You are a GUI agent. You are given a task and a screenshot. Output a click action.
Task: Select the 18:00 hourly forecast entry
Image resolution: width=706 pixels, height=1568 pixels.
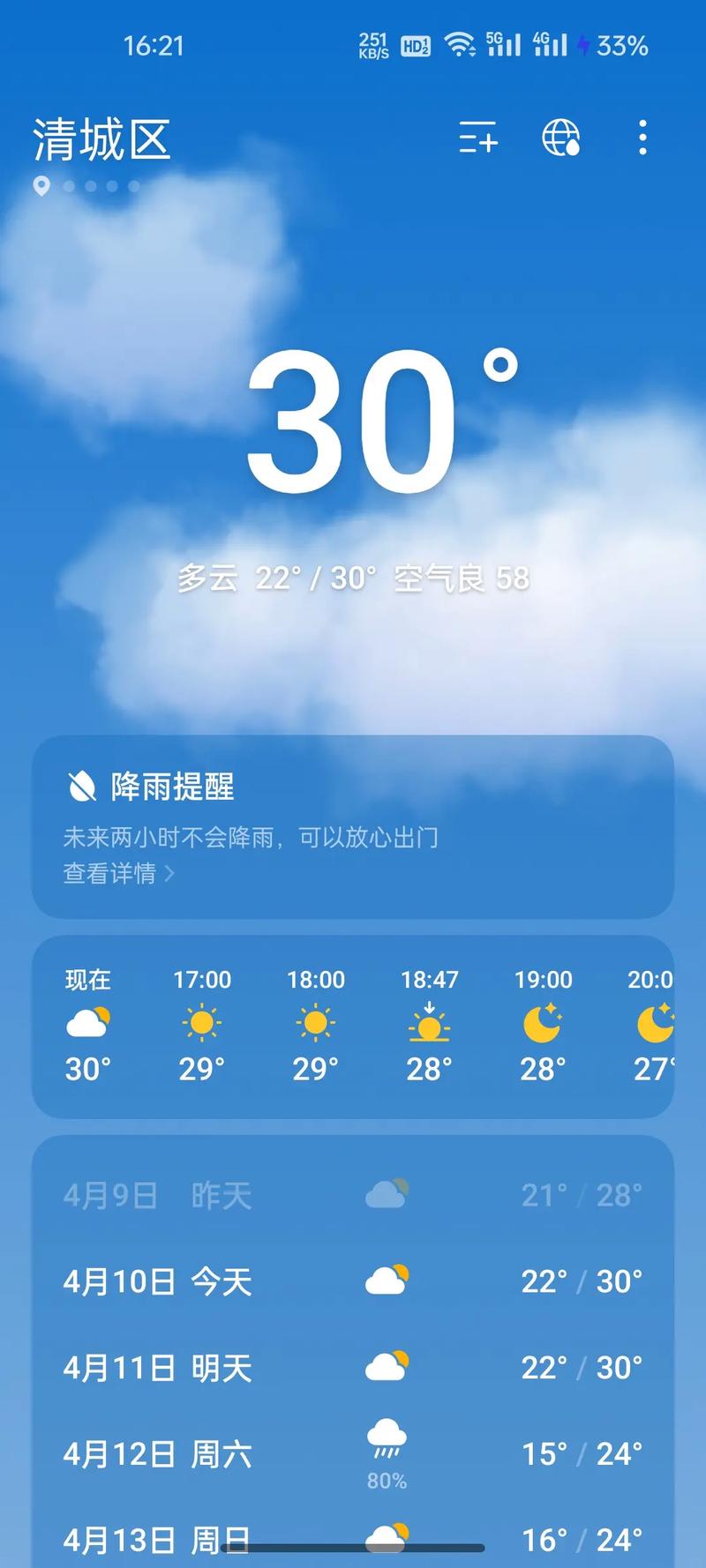tap(314, 1023)
